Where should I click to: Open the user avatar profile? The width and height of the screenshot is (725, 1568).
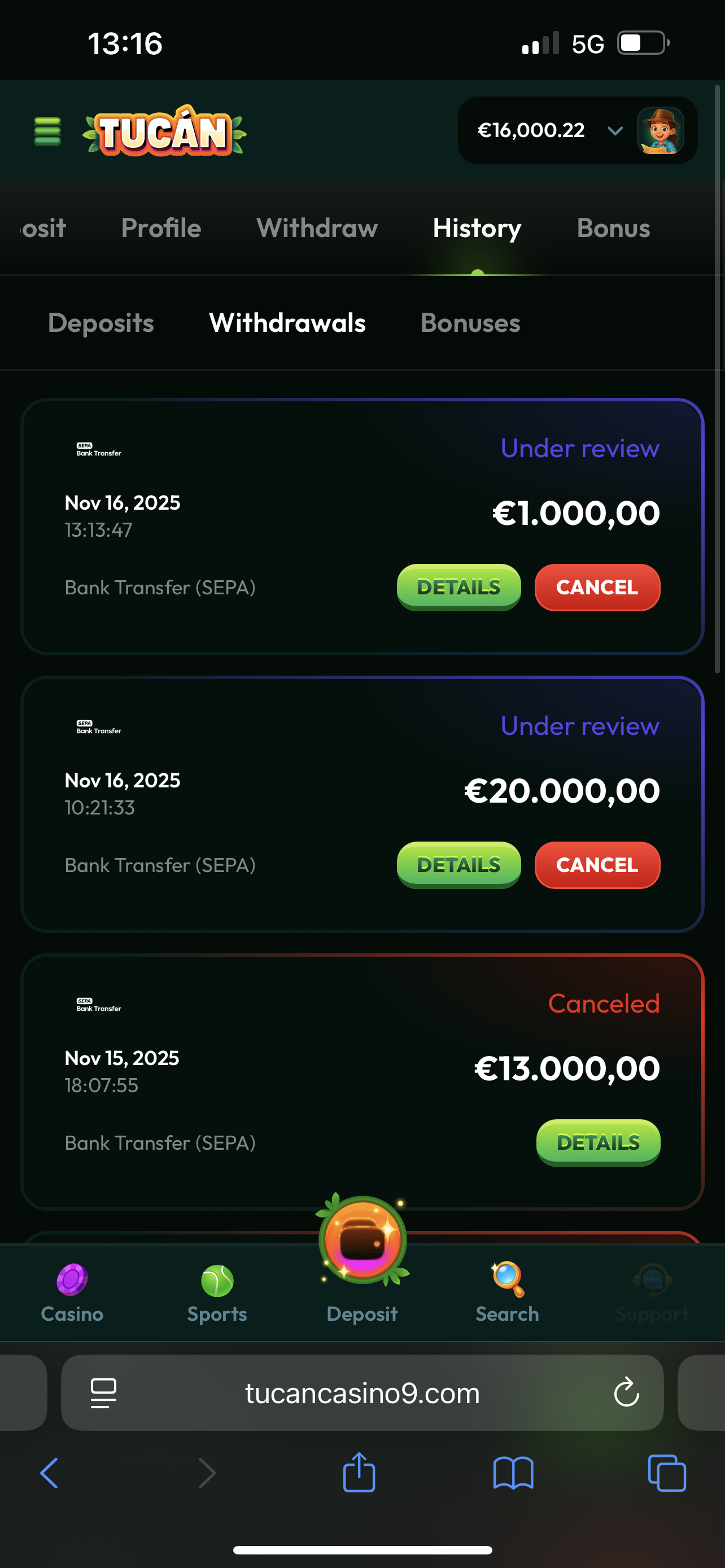[x=661, y=131]
